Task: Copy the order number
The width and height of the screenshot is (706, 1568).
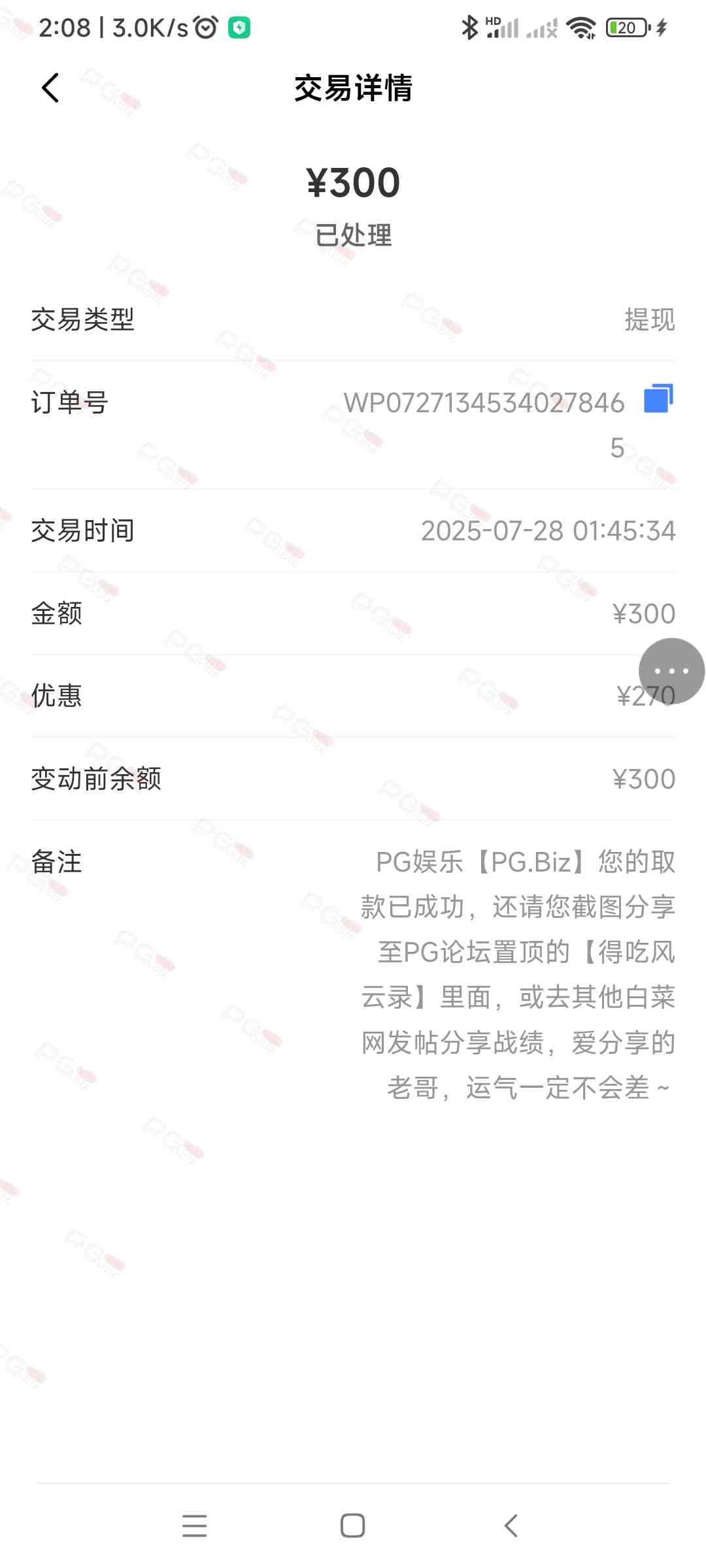Action: click(x=658, y=399)
